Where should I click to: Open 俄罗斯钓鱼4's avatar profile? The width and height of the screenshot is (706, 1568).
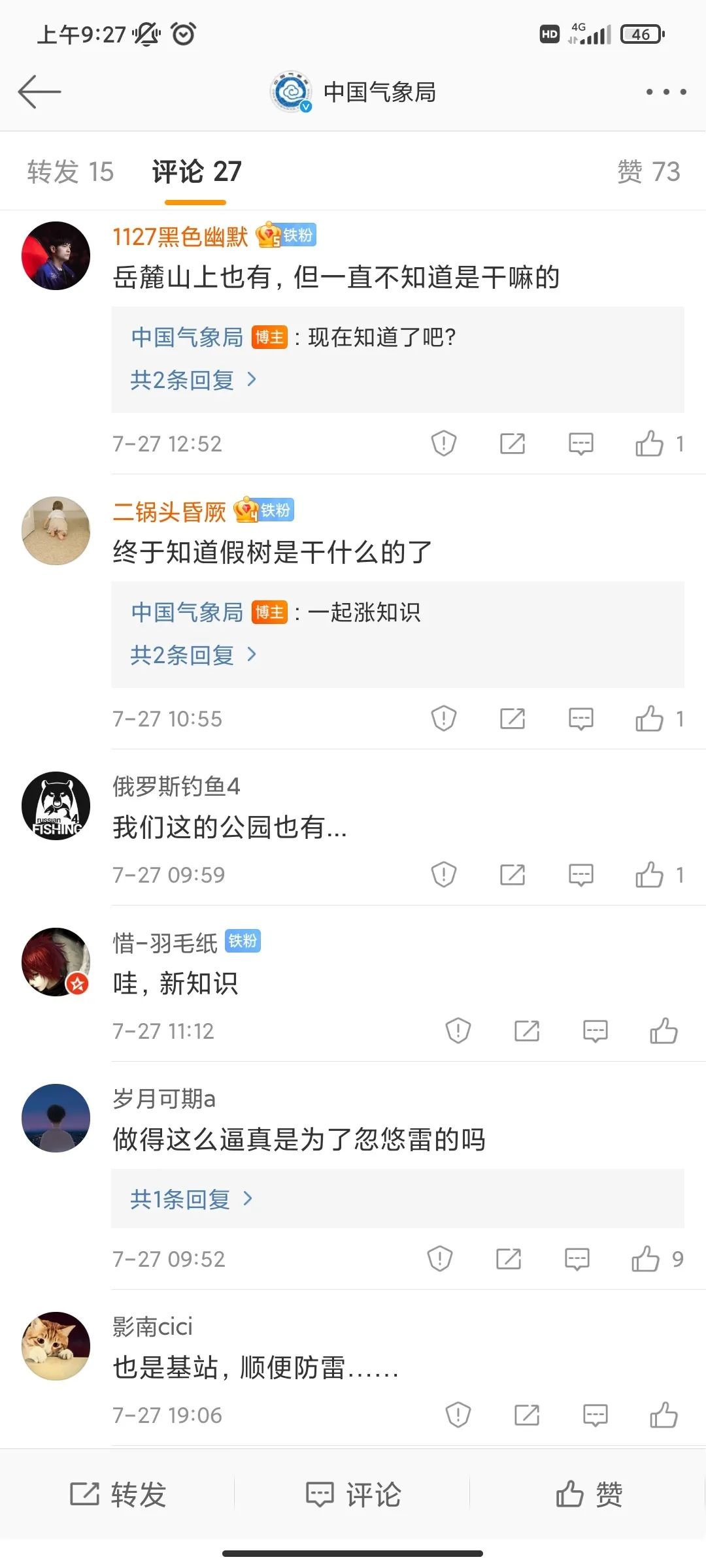(x=56, y=806)
